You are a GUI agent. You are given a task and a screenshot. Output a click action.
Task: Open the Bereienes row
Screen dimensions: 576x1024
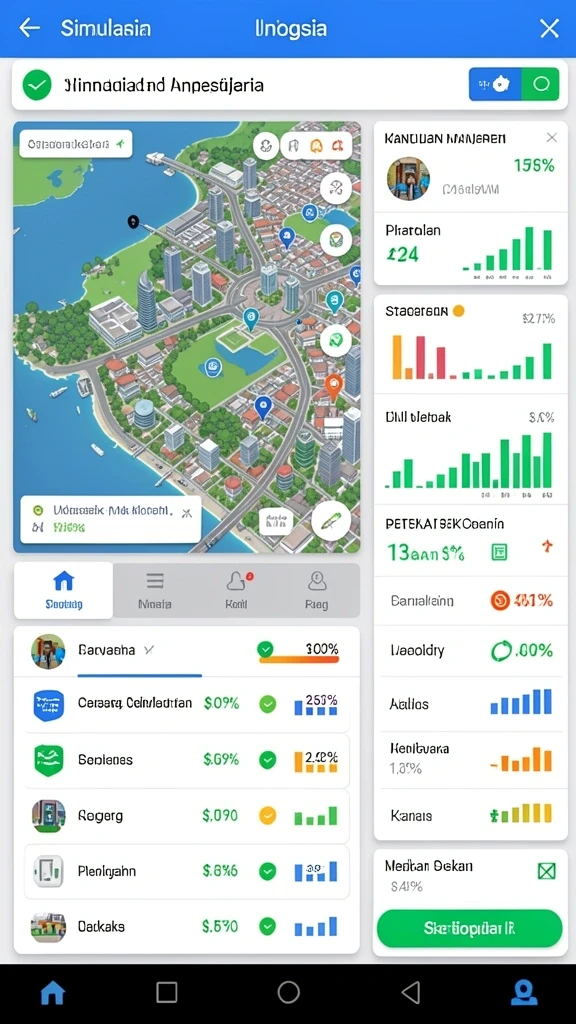tap(186, 760)
